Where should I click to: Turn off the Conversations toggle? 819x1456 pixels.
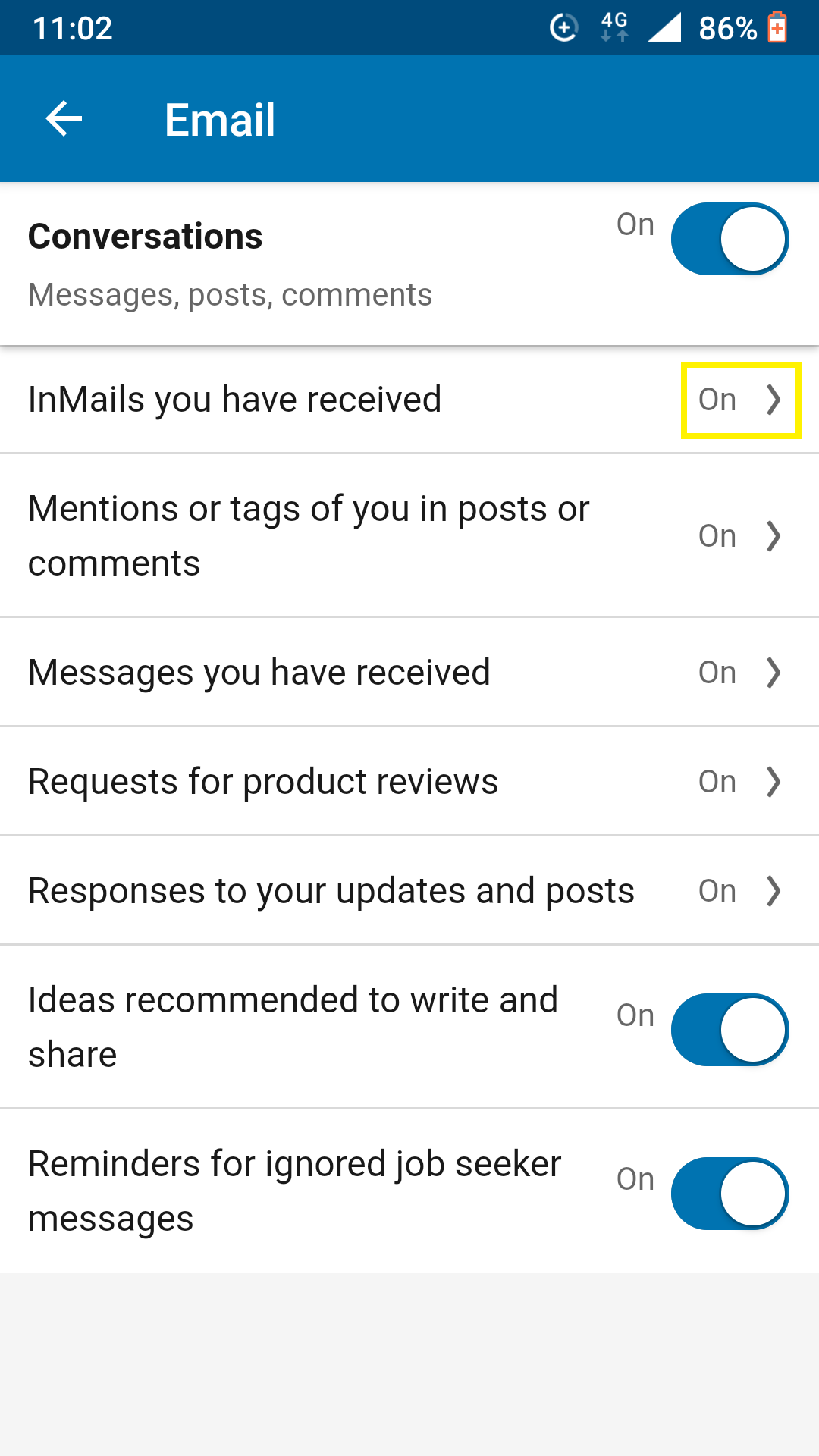click(730, 239)
